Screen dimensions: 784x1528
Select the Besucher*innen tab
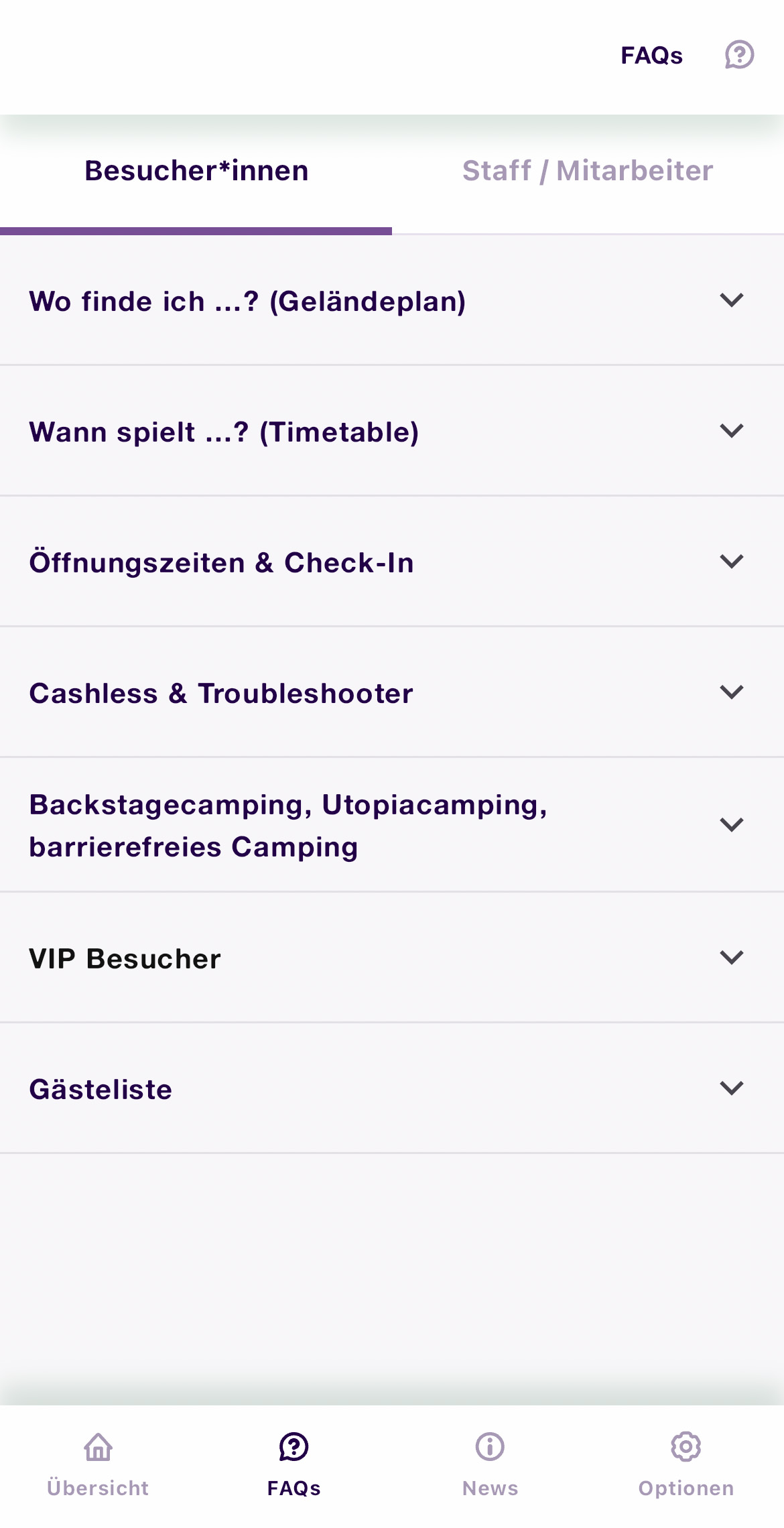(x=196, y=171)
